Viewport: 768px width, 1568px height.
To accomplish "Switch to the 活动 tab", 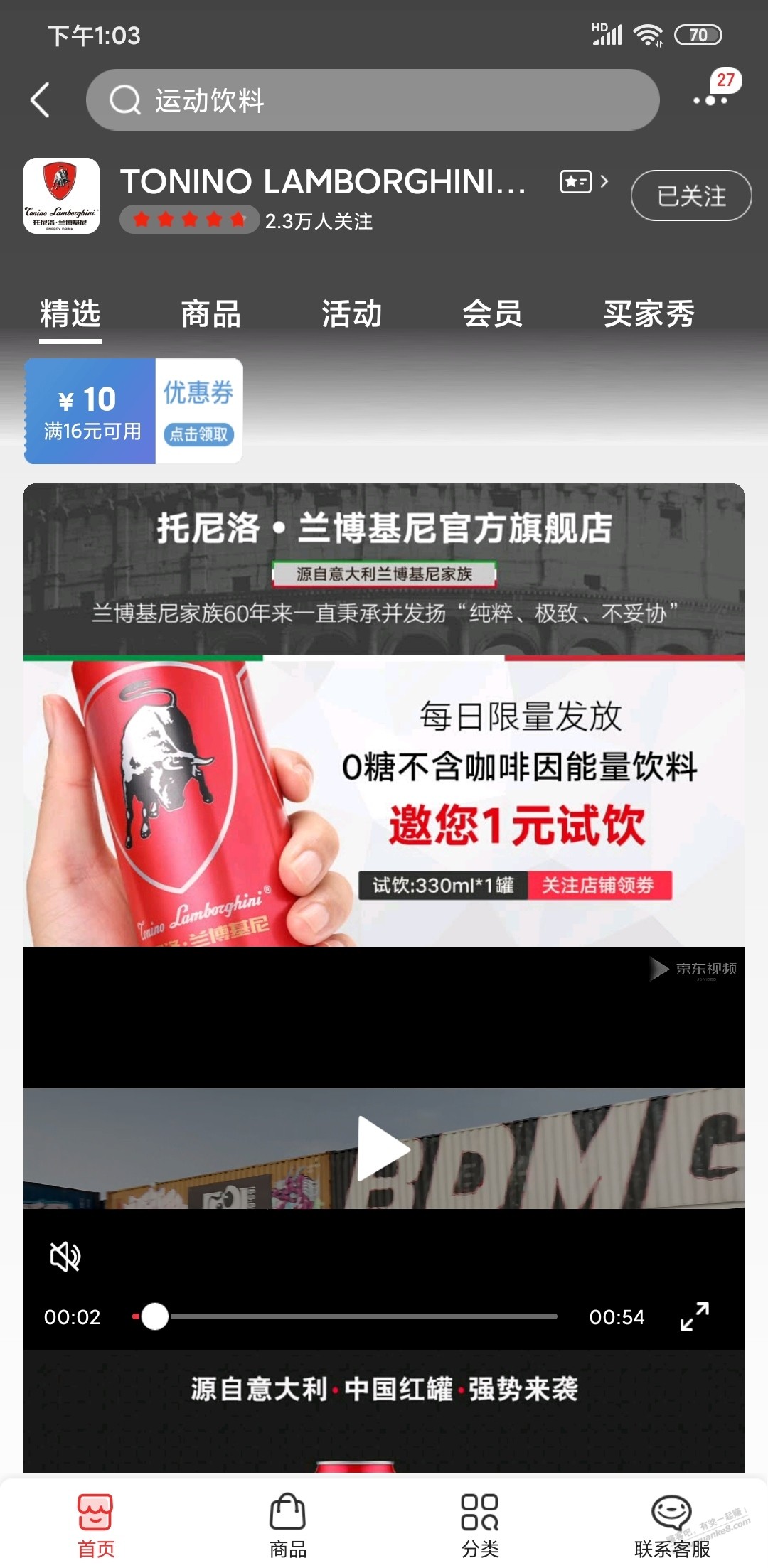I will [351, 314].
